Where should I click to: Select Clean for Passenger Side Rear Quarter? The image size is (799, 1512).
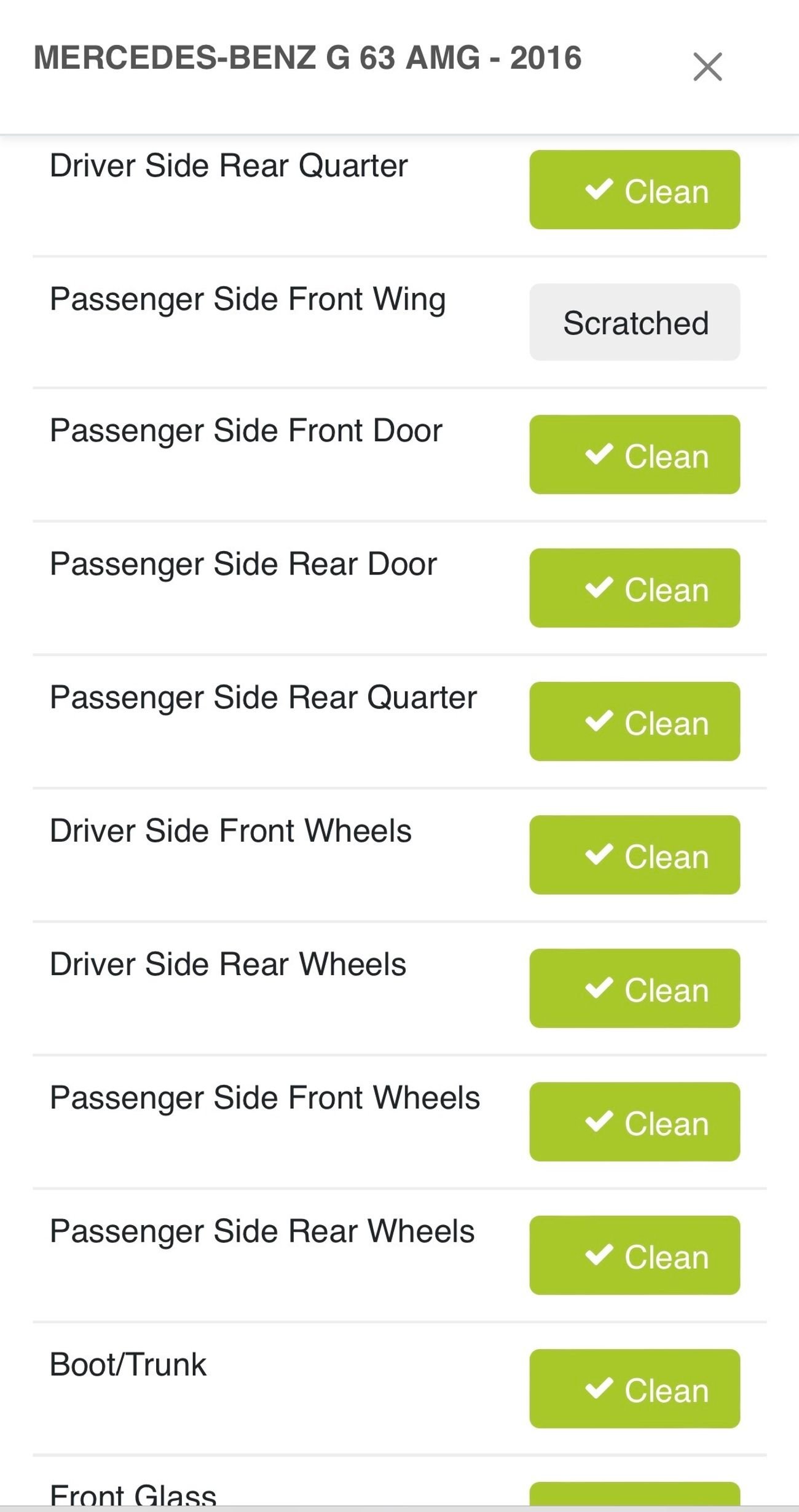point(634,721)
